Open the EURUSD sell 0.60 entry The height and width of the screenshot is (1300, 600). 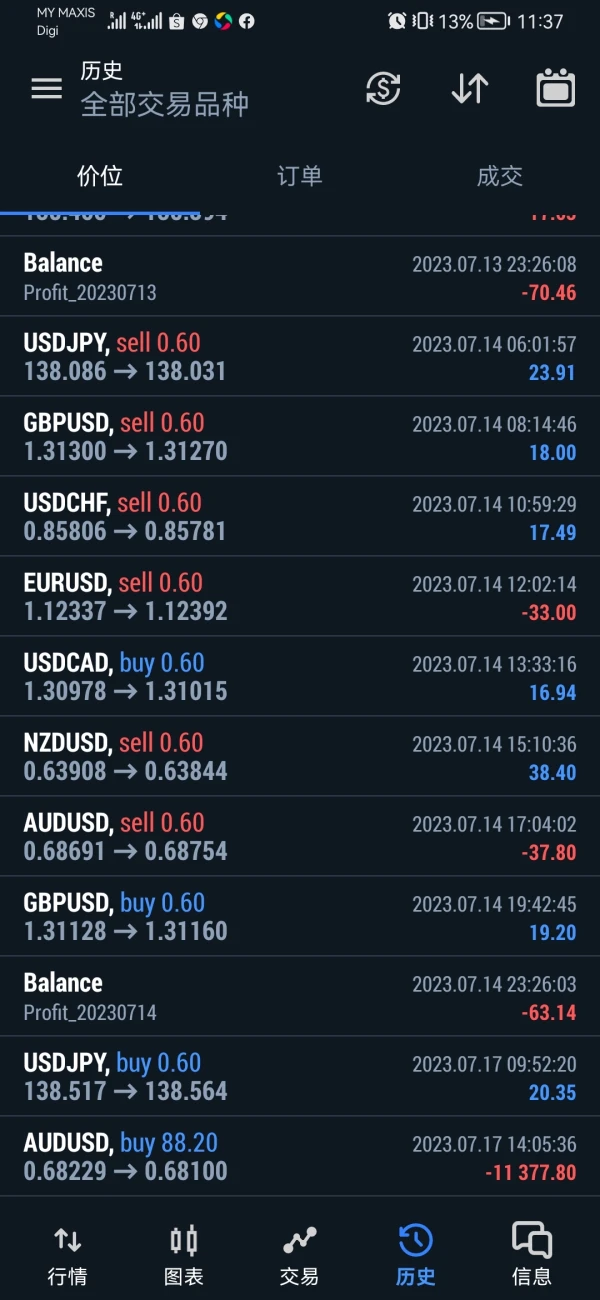click(300, 596)
